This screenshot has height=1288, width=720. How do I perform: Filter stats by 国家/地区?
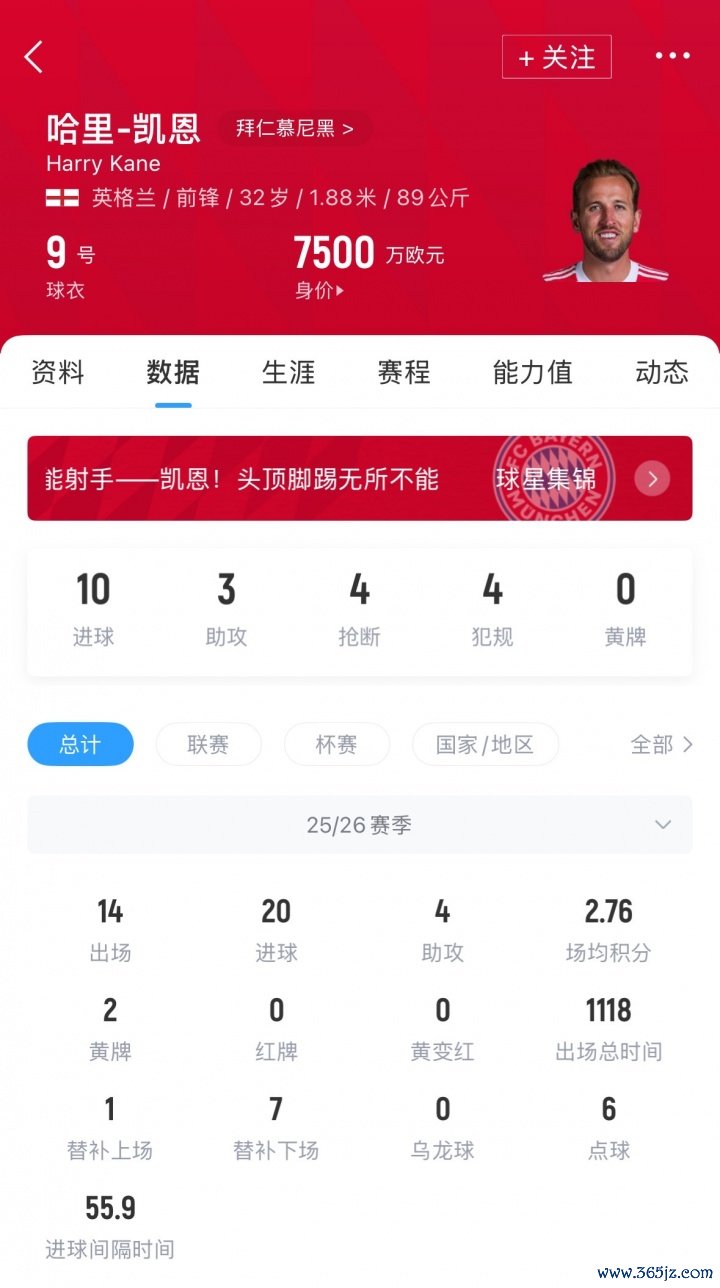pos(485,744)
